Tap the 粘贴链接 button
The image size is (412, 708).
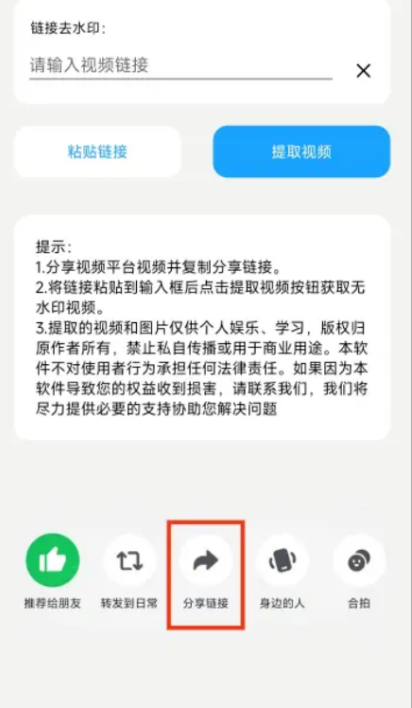point(98,152)
